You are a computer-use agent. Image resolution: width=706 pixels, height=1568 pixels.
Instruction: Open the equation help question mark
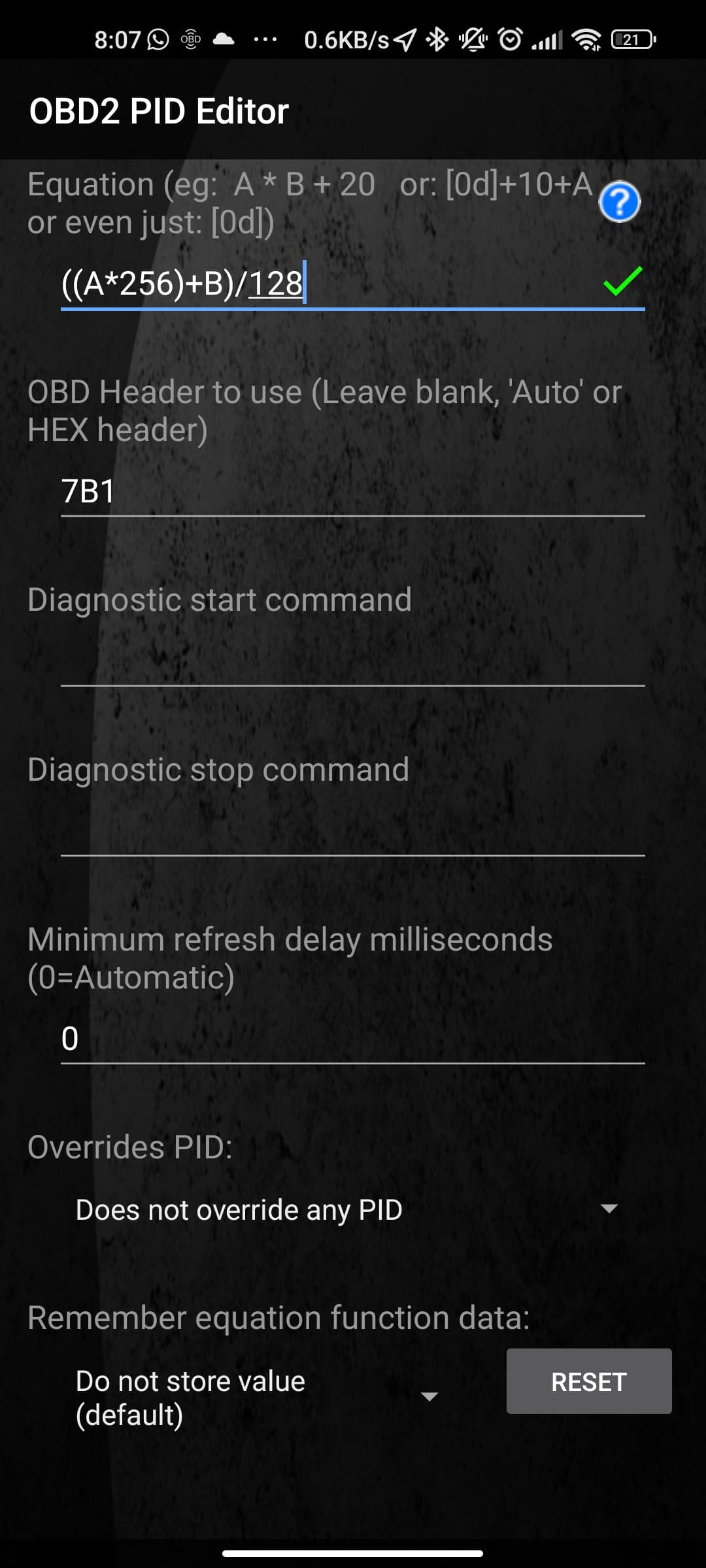[x=618, y=202]
